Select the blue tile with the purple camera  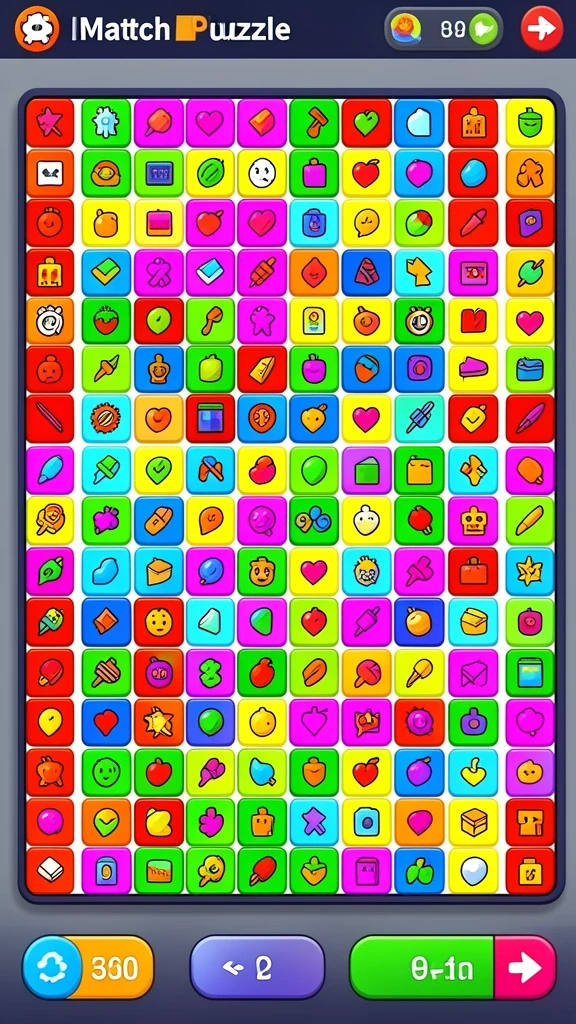(x=419, y=369)
